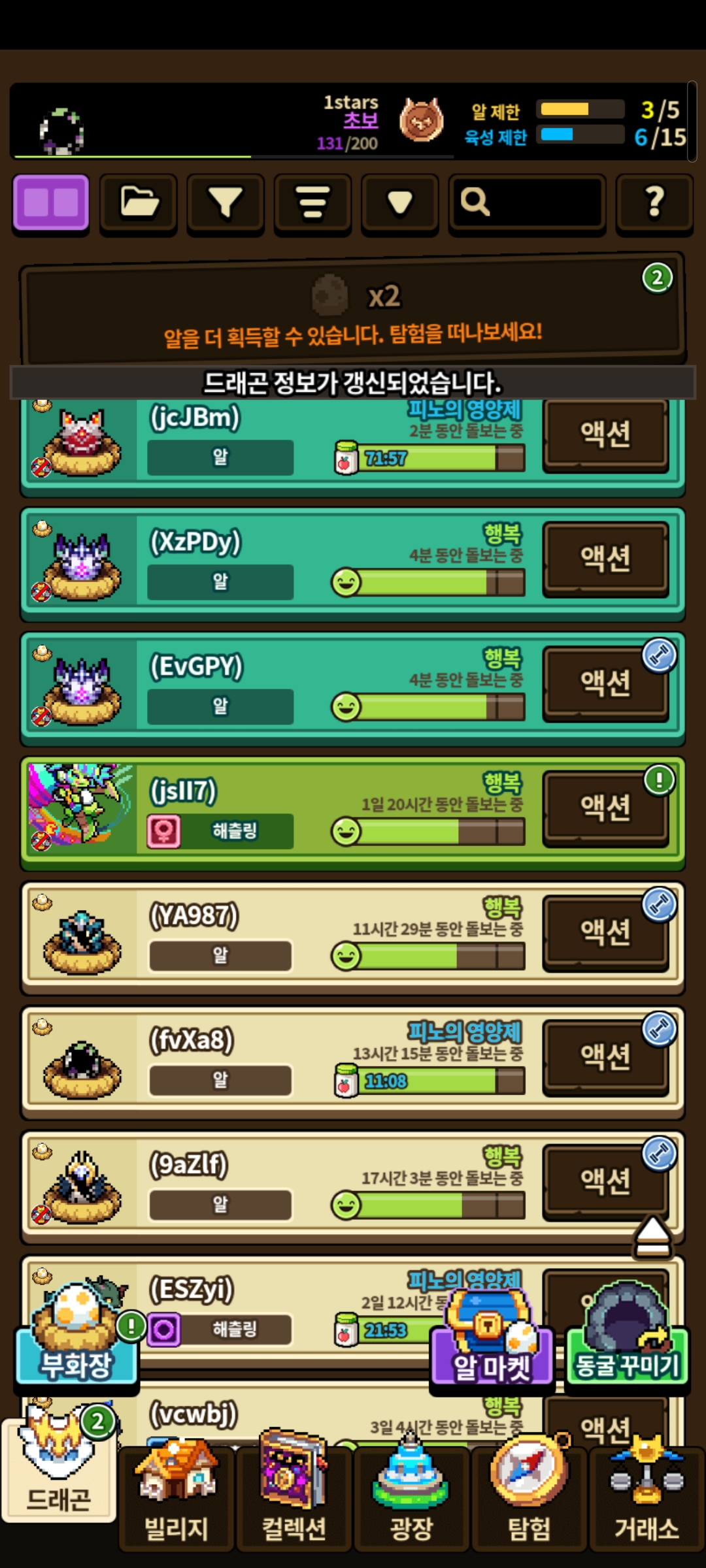The width and height of the screenshot is (706, 1568).
Task: Tap 액션 for dragon jcJBm
Action: 606,434
